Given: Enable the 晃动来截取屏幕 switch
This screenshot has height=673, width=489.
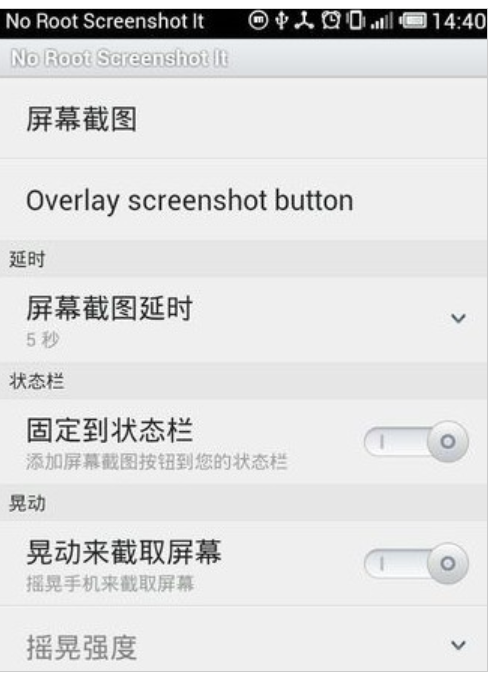Looking at the screenshot, I should click(x=416, y=563).
